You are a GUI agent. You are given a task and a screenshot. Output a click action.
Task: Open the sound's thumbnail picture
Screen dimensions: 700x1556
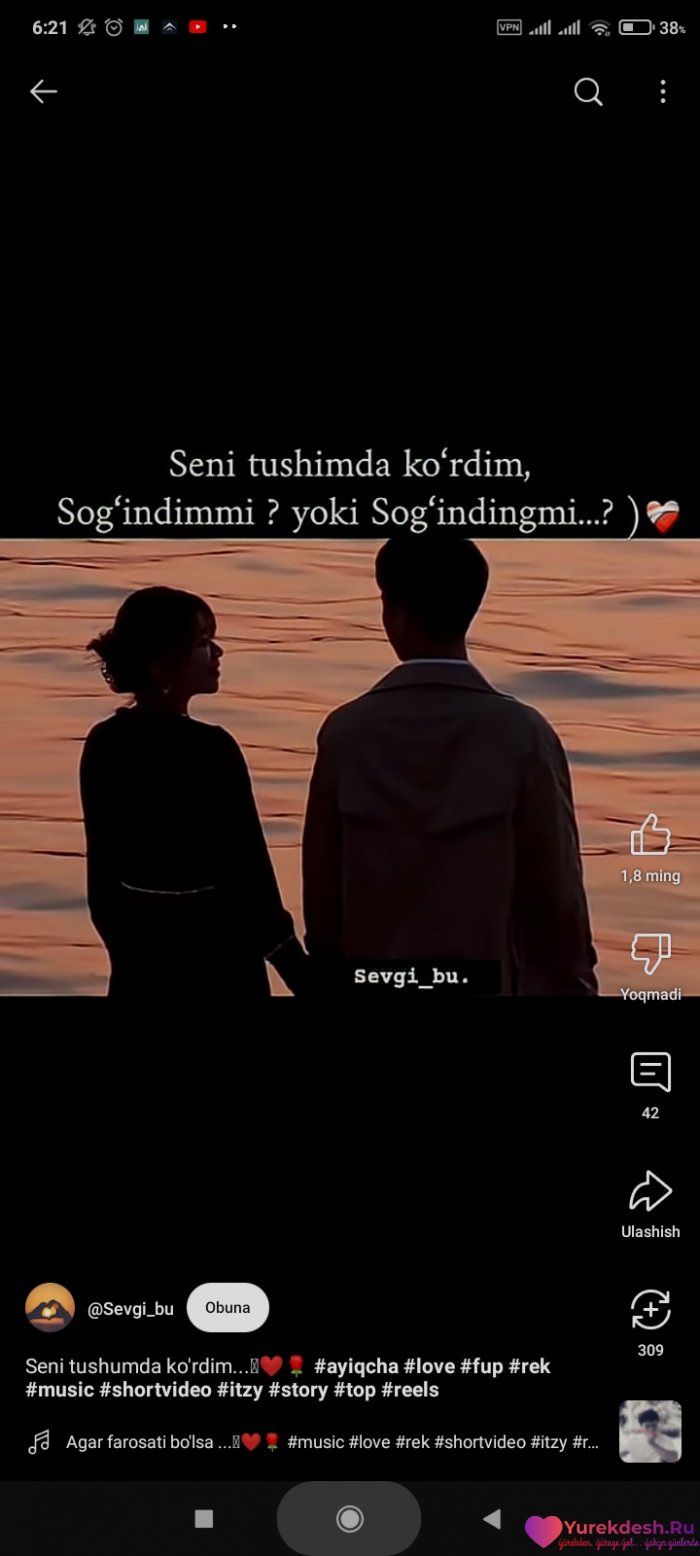650,1431
